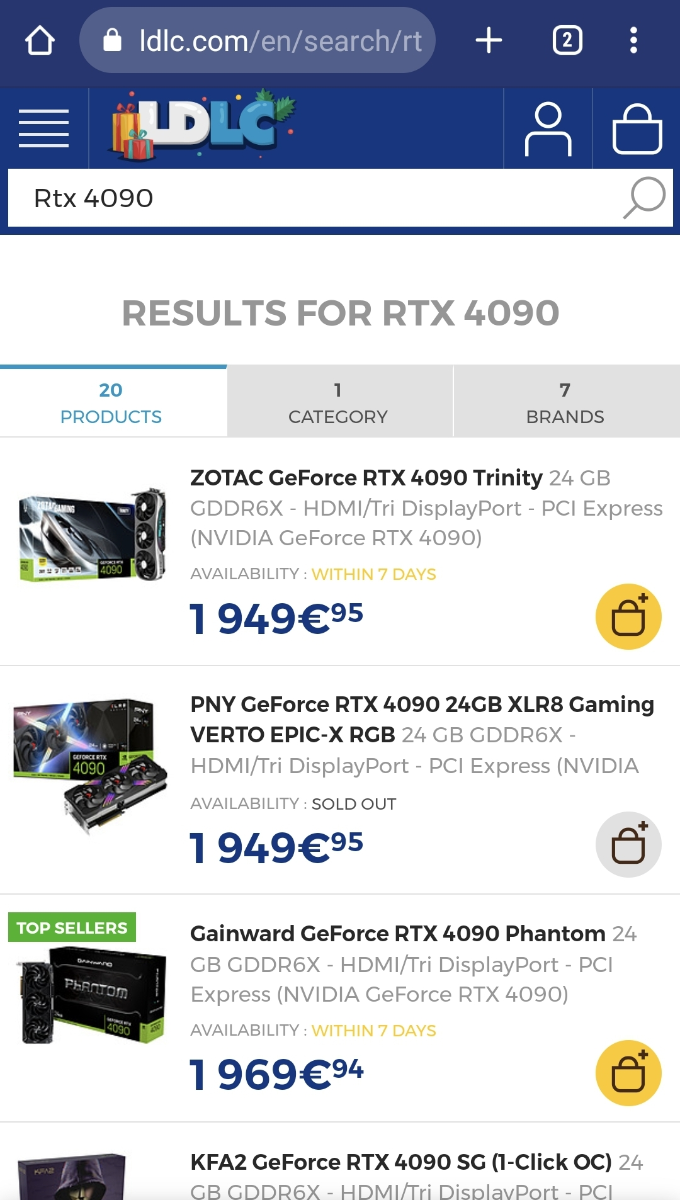
Task: Open the shopping basket
Action: point(637,128)
